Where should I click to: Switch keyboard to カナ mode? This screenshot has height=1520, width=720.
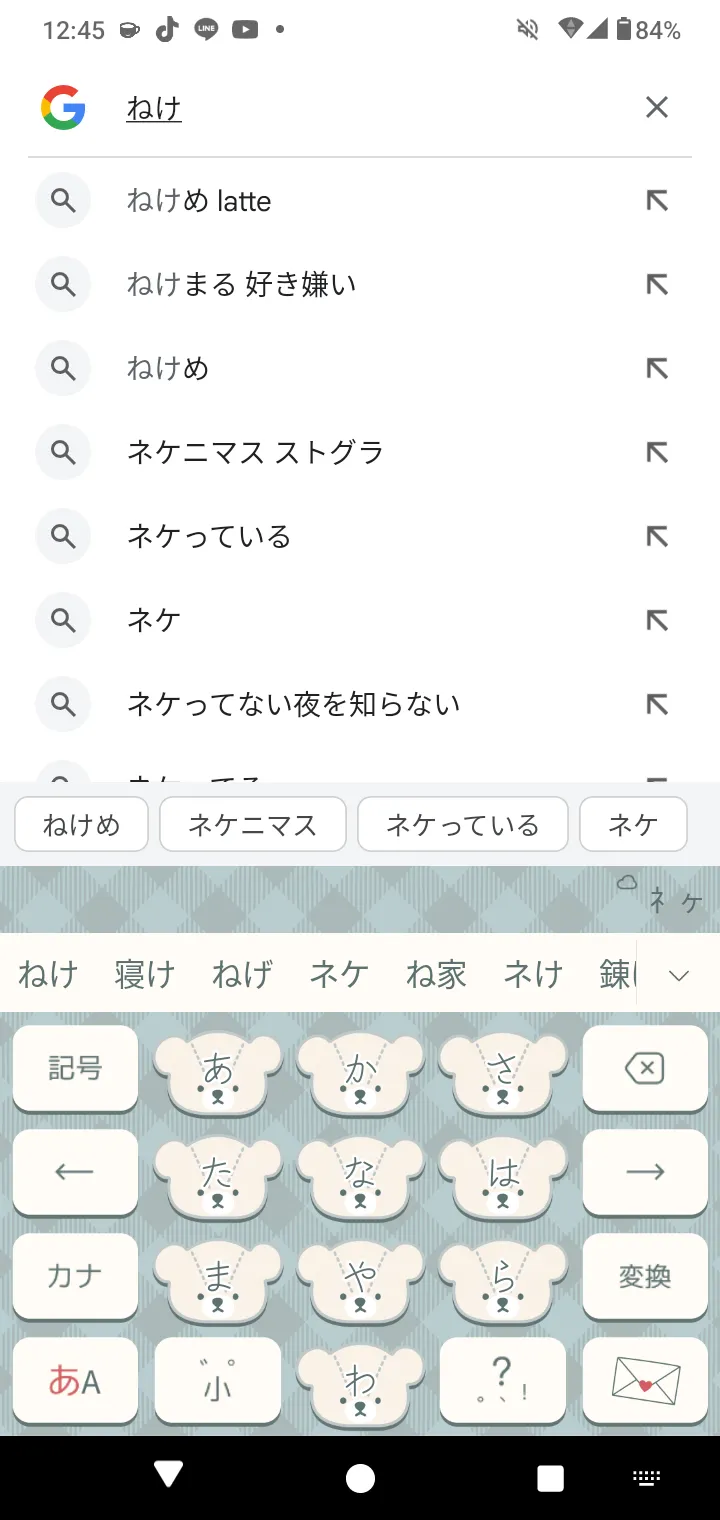click(x=75, y=1276)
